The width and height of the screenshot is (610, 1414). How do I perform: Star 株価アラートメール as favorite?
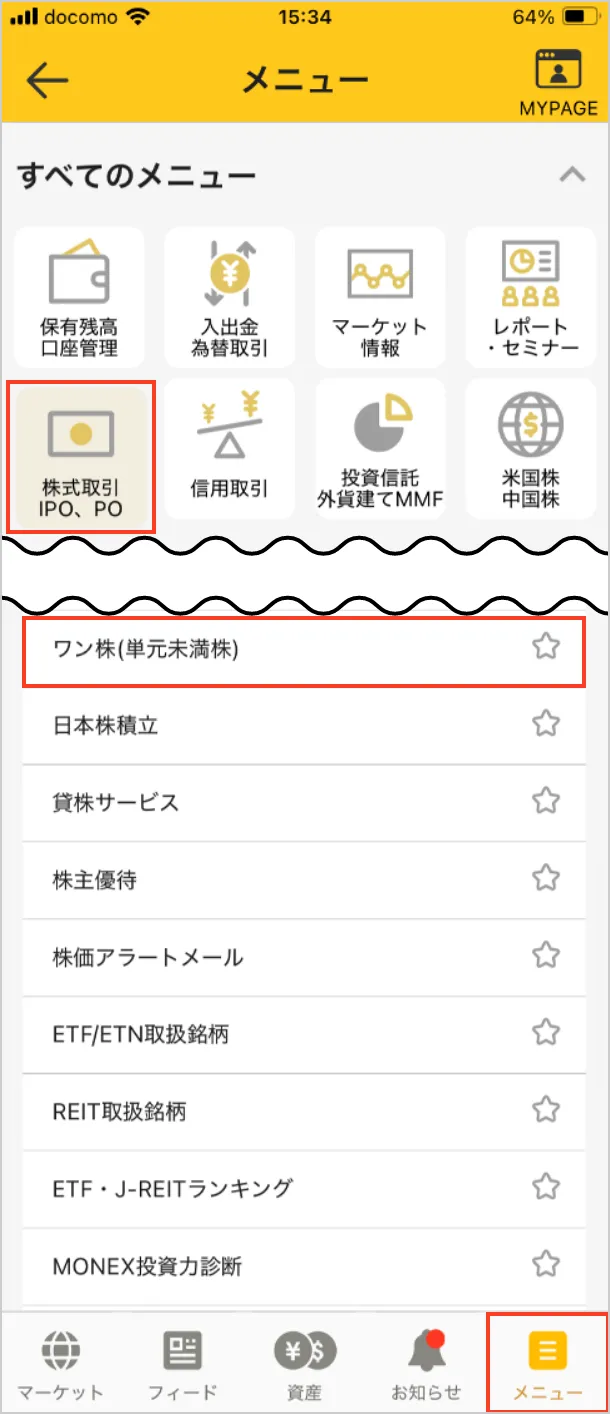coord(546,956)
